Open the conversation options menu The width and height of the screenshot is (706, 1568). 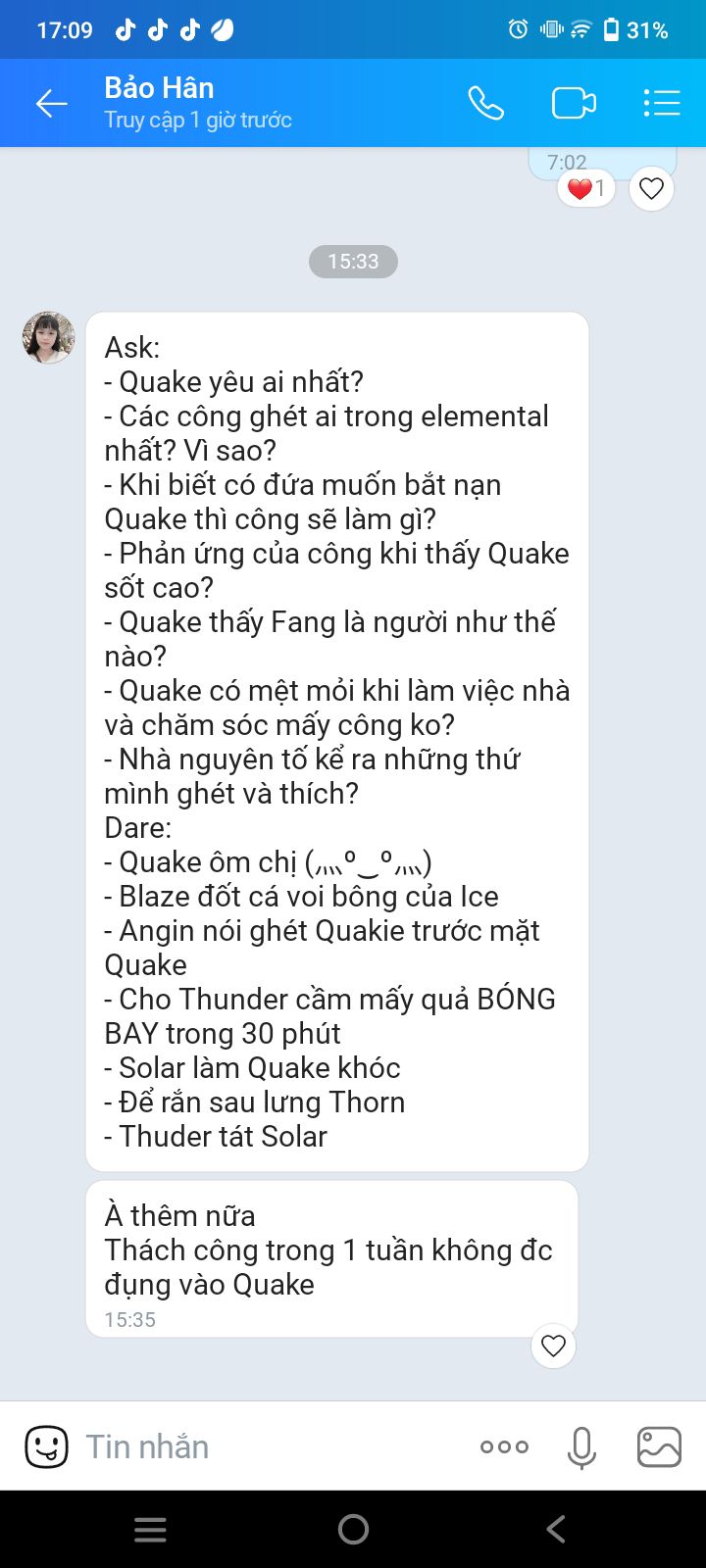coord(662,103)
